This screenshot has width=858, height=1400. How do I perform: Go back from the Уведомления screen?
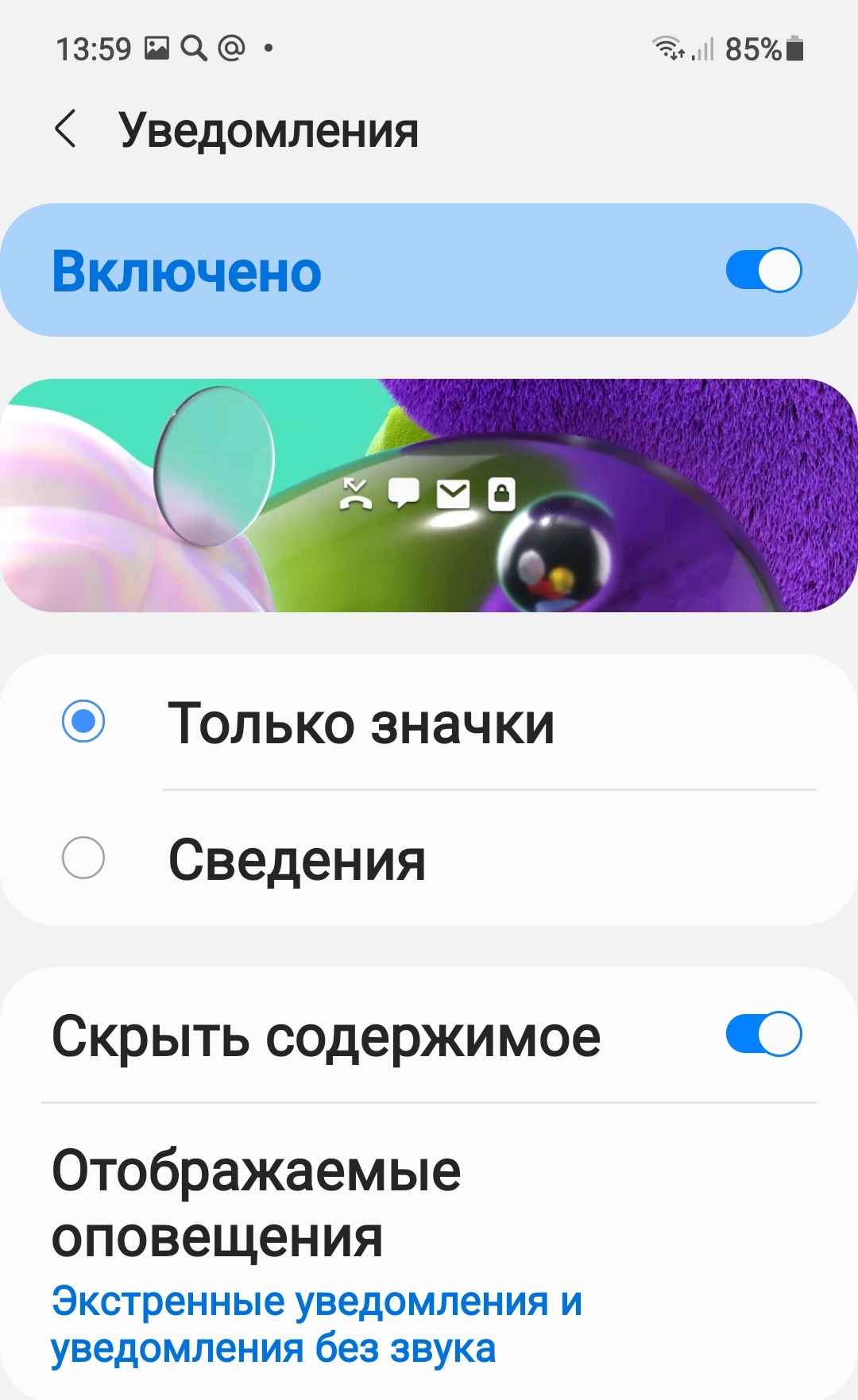tap(66, 129)
